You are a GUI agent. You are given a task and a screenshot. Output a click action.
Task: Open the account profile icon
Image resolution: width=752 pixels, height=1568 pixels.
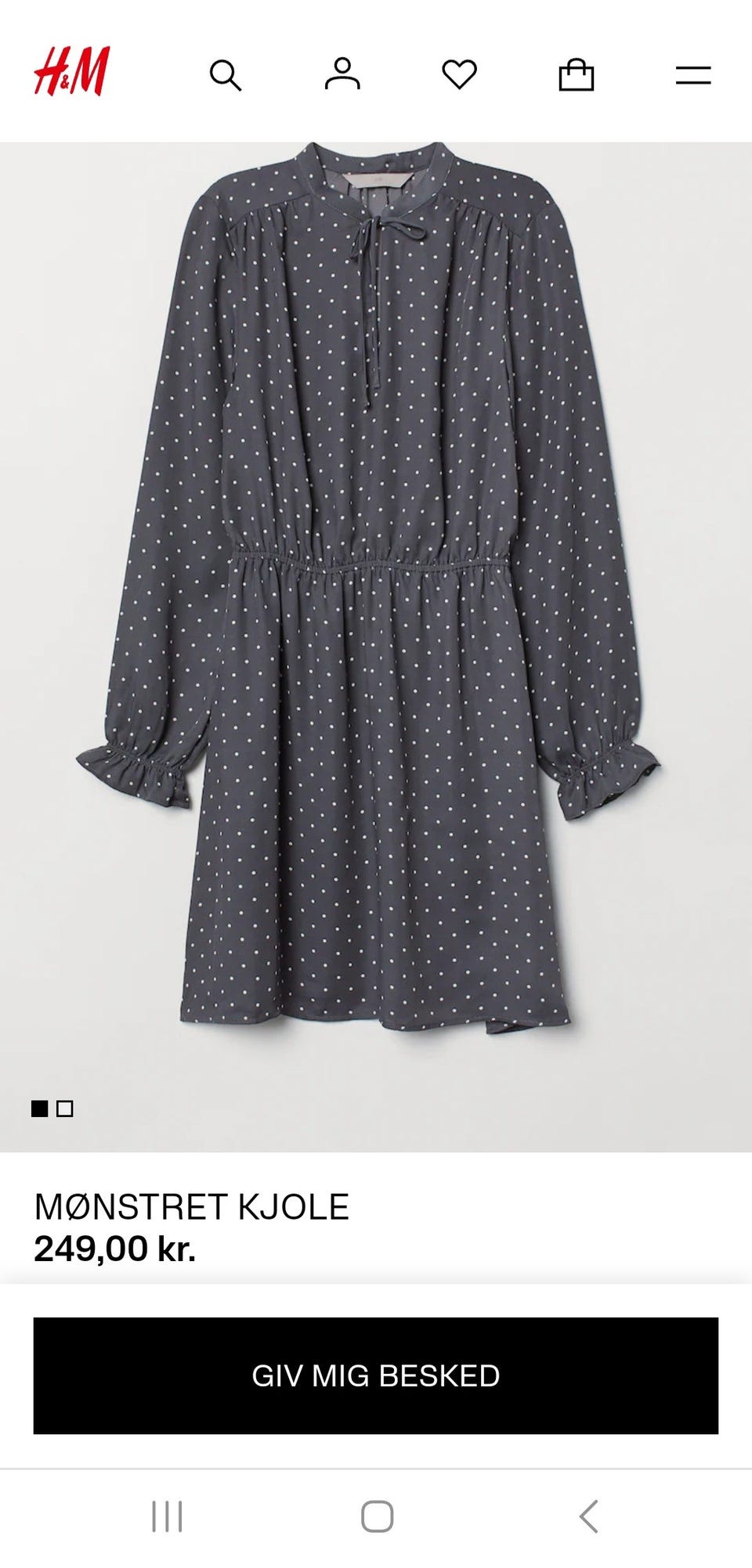click(342, 74)
